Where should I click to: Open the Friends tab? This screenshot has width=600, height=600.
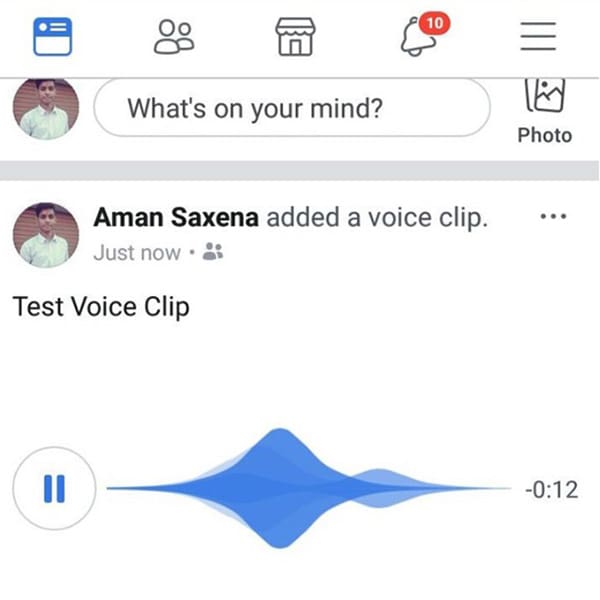click(x=175, y=35)
